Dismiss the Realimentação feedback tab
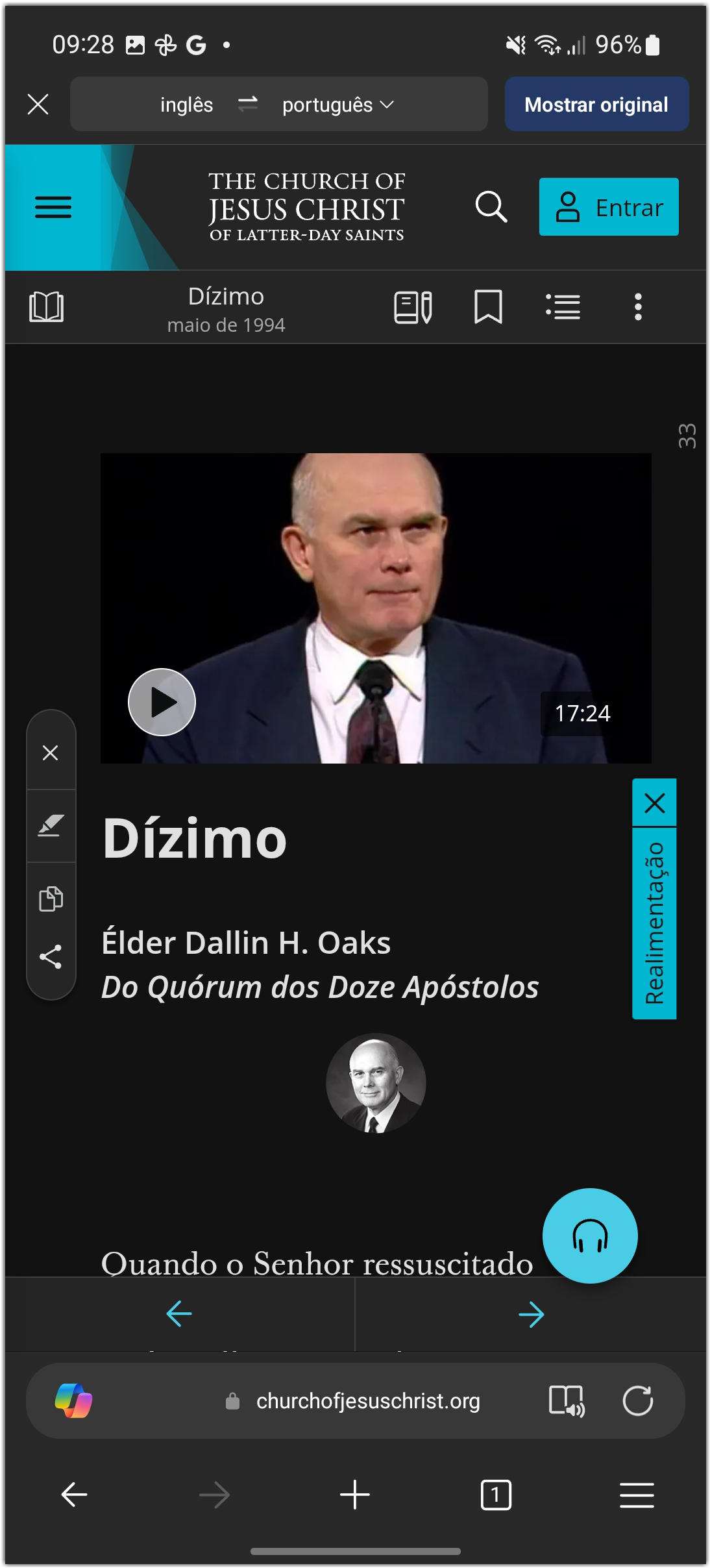 [x=654, y=803]
